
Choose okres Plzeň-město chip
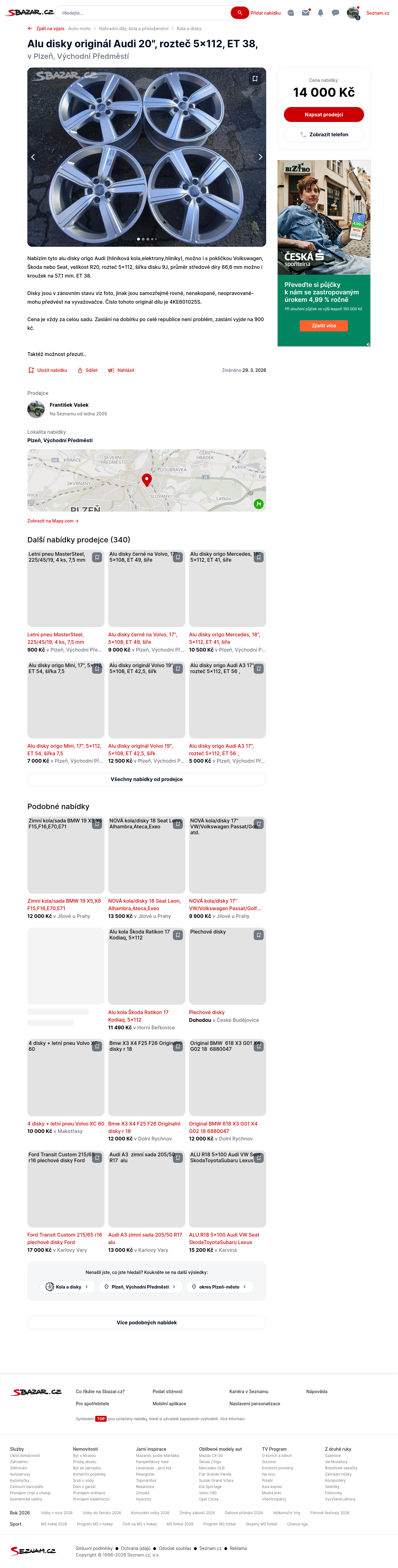click(x=220, y=1287)
